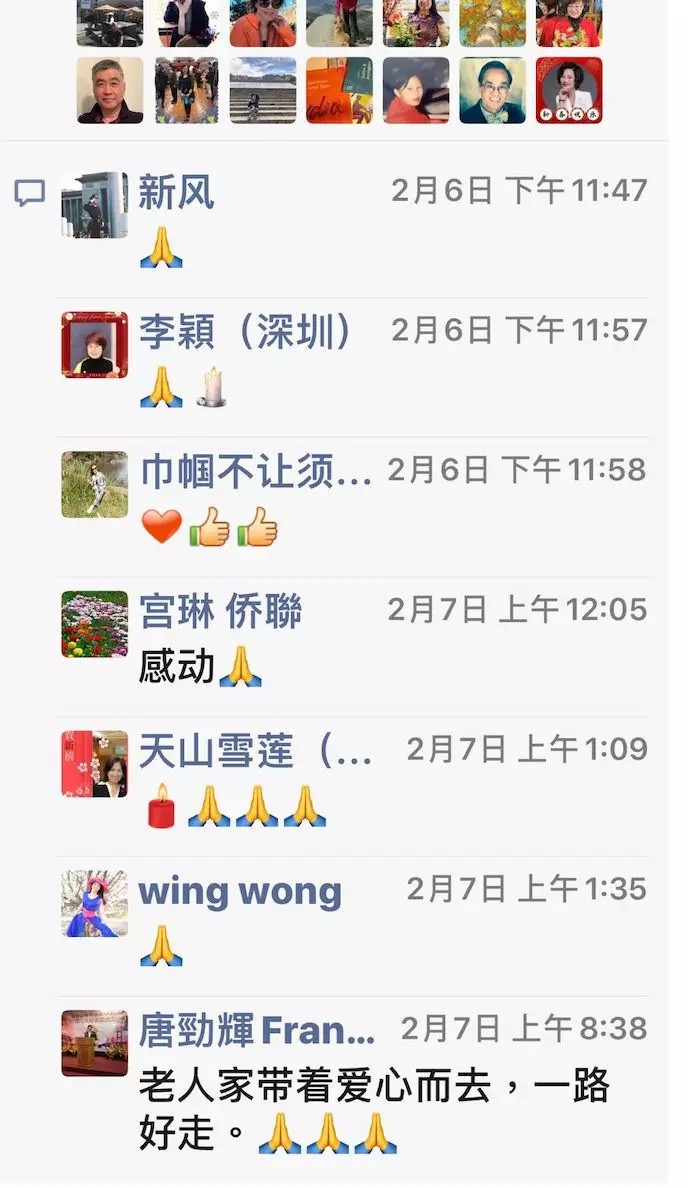View the avatar of 李穎（深圳）
The height and width of the screenshot is (1188, 688).
tap(95, 345)
